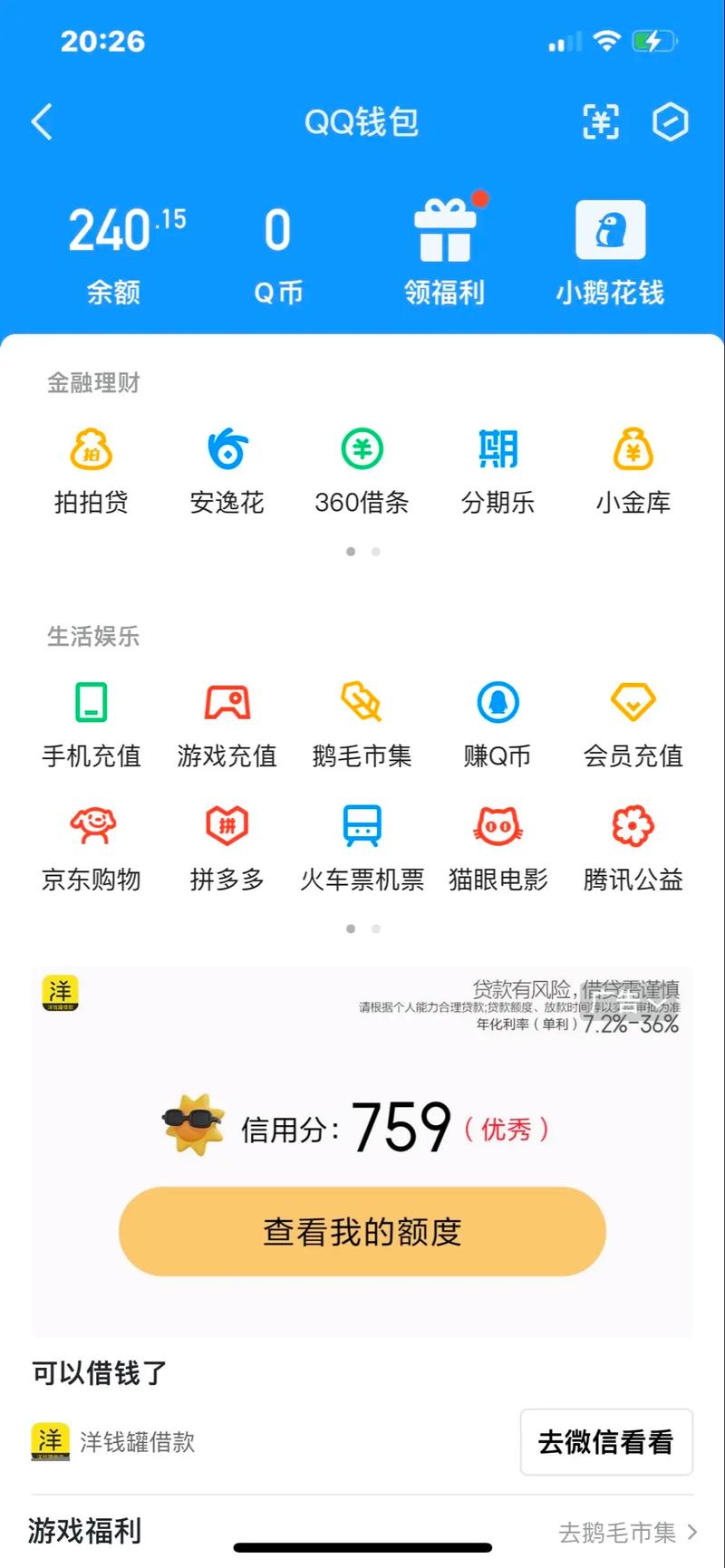Open Q币 balance
This screenshot has width=725, height=1568.
[277, 252]
